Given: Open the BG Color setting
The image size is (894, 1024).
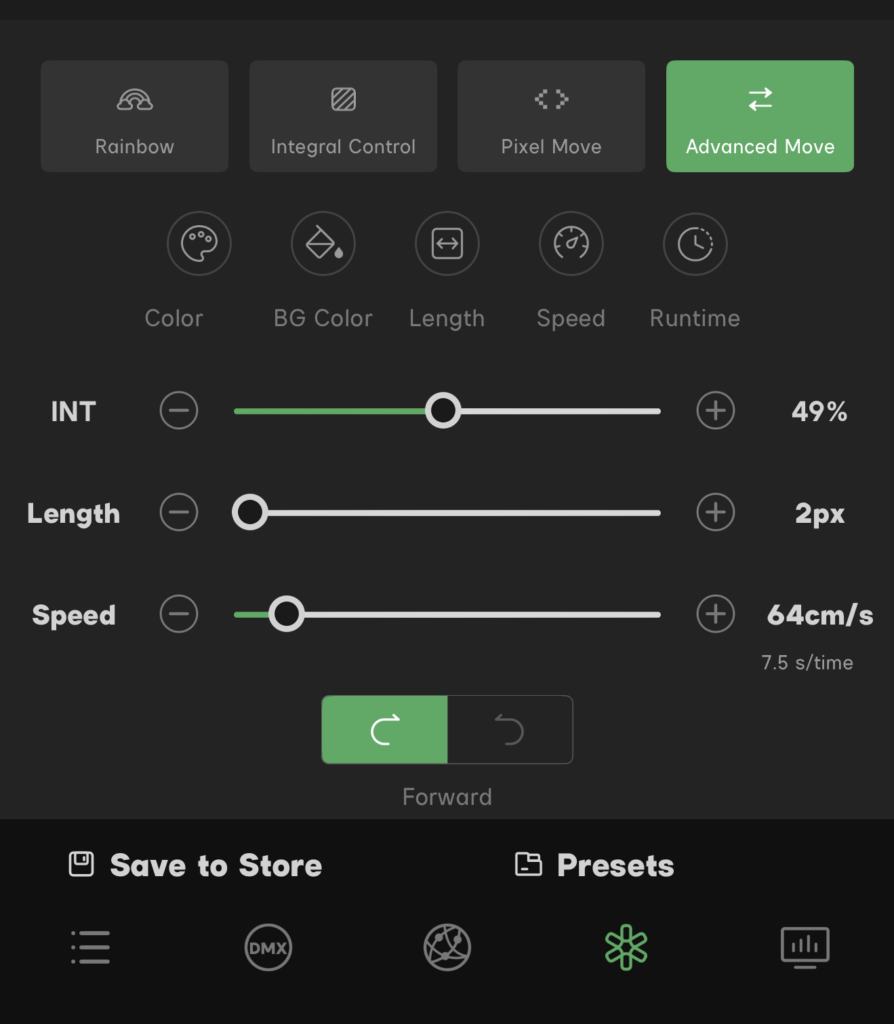Looking at the screenshot, I should 323,244.
